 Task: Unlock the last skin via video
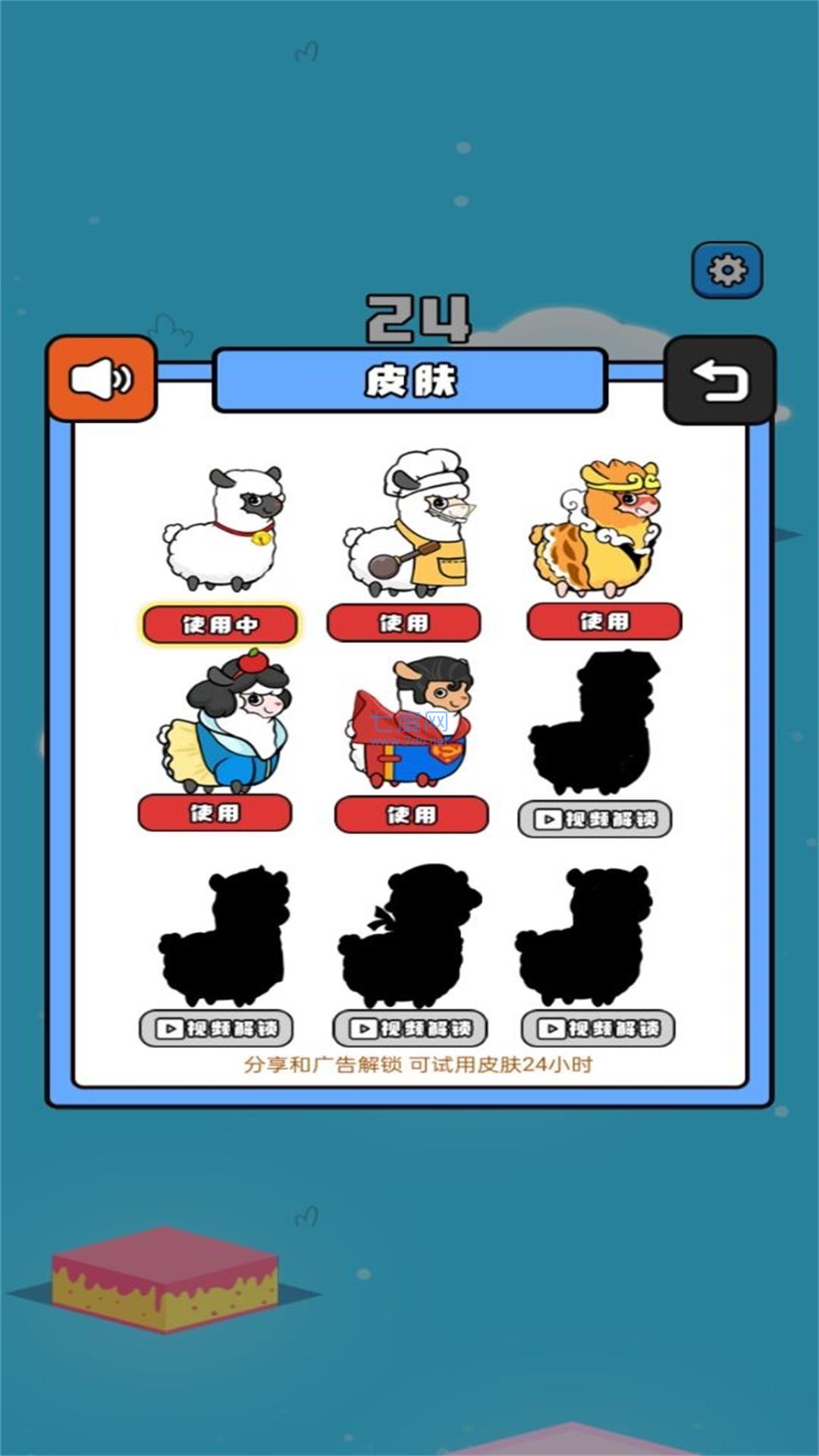coord(598,1028)
